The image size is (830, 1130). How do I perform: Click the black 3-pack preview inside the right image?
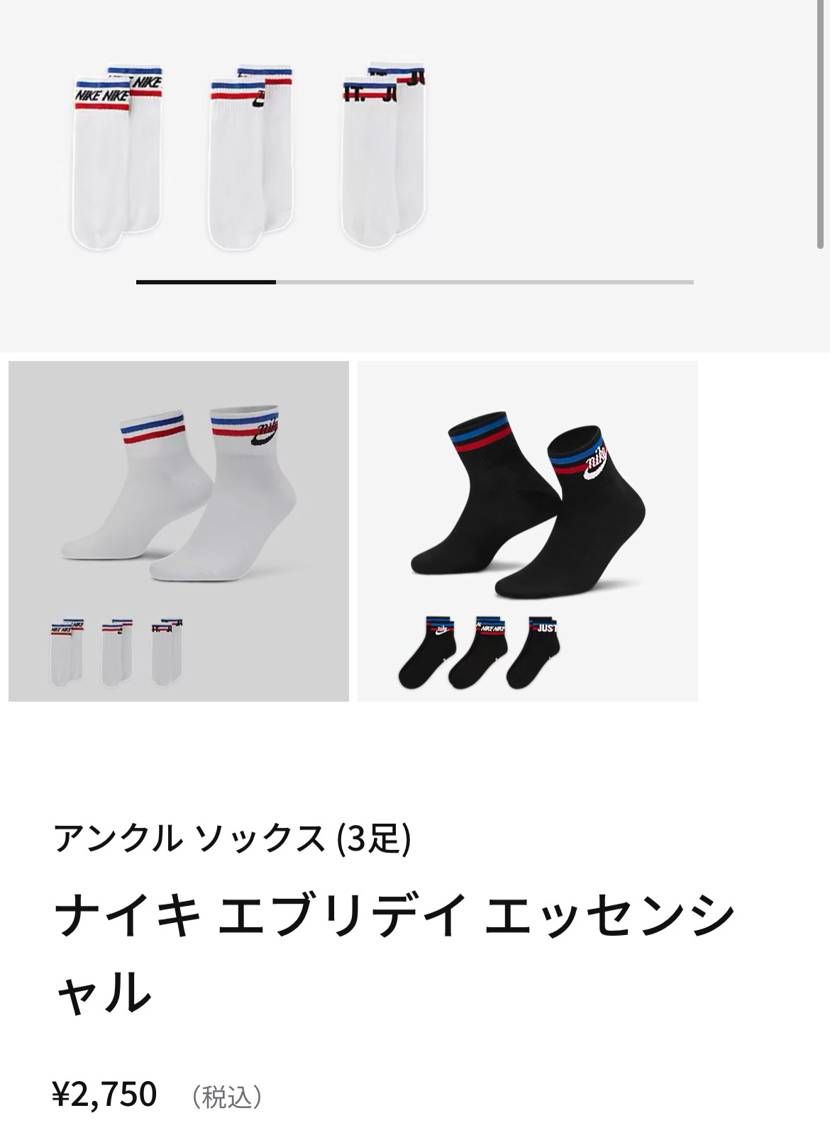[480, 650]
